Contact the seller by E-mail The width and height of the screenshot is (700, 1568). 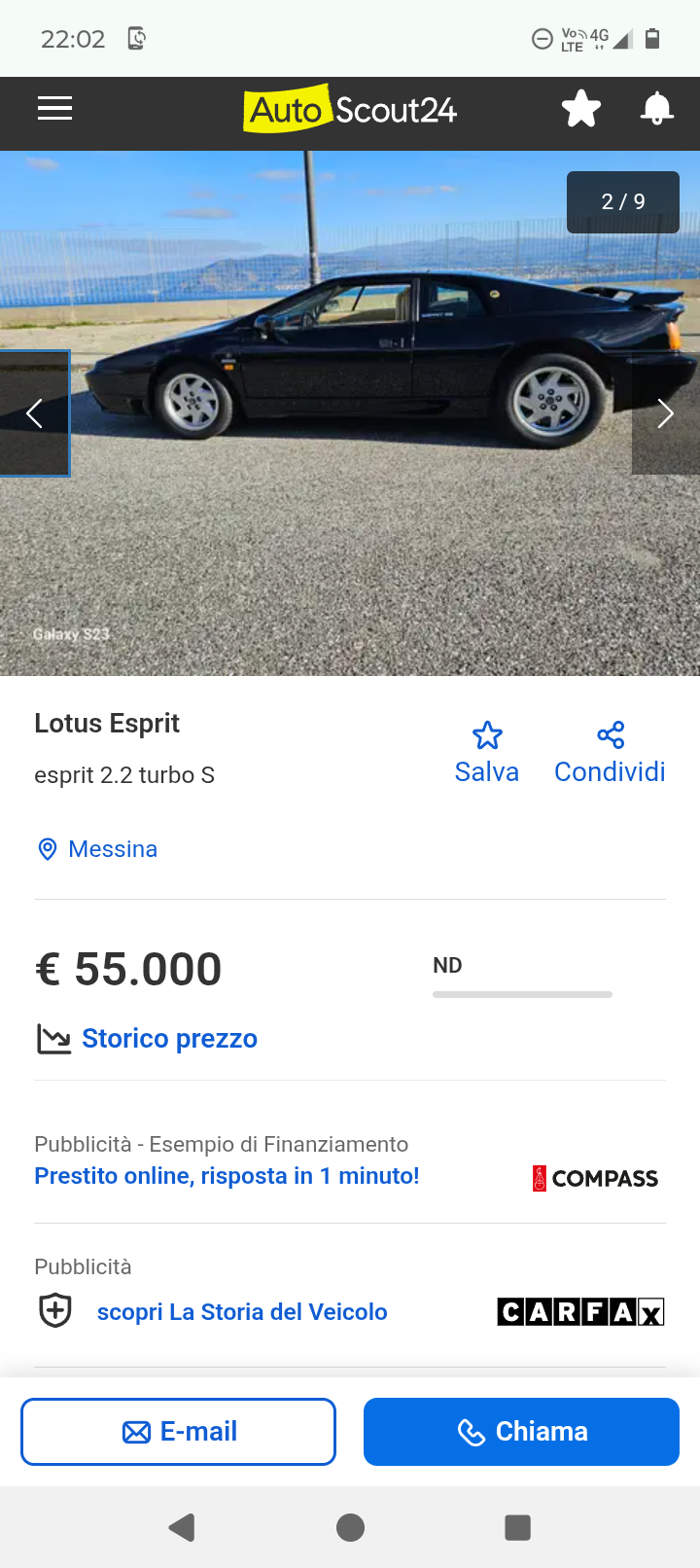click(179, 1432)
